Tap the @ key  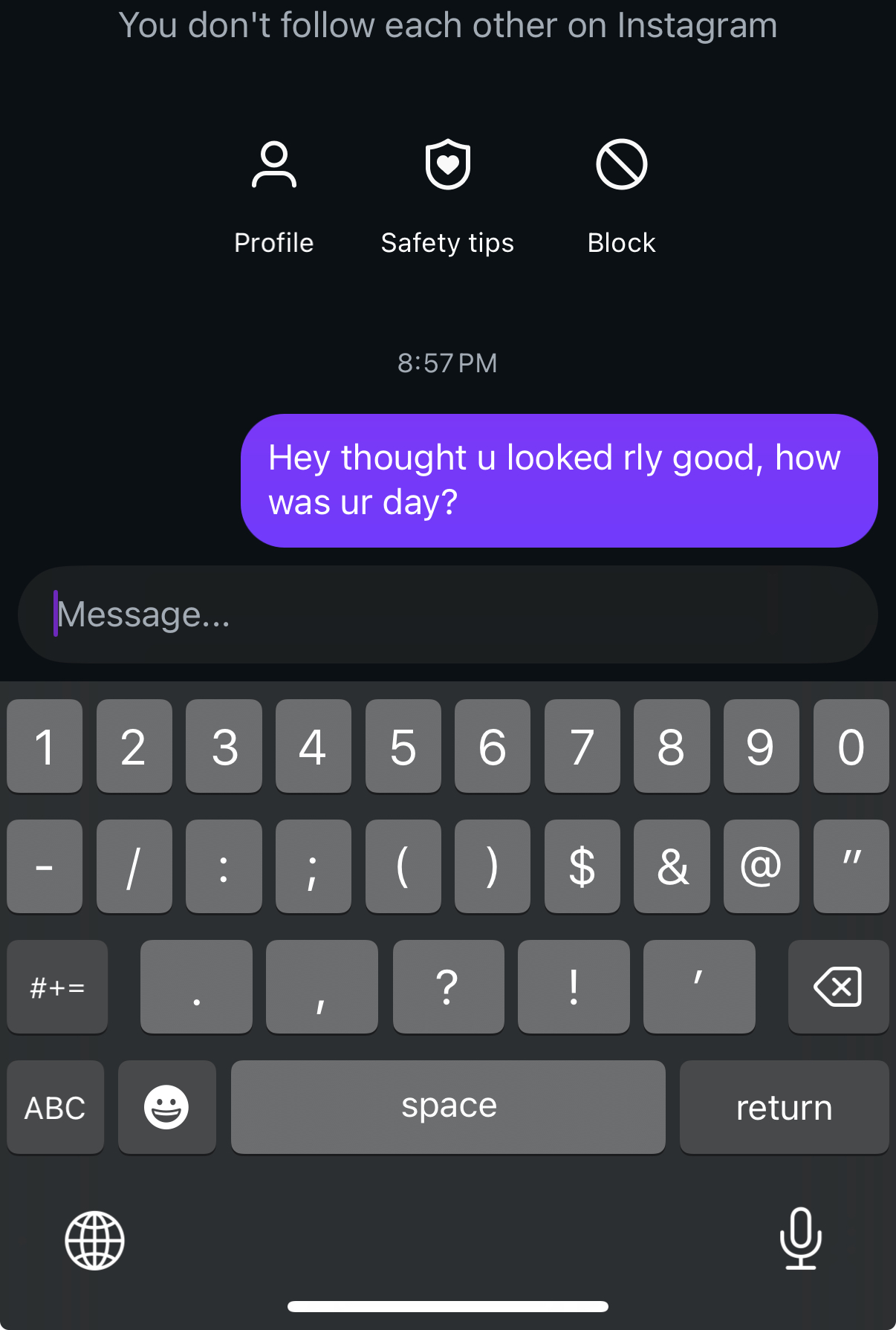761,866
